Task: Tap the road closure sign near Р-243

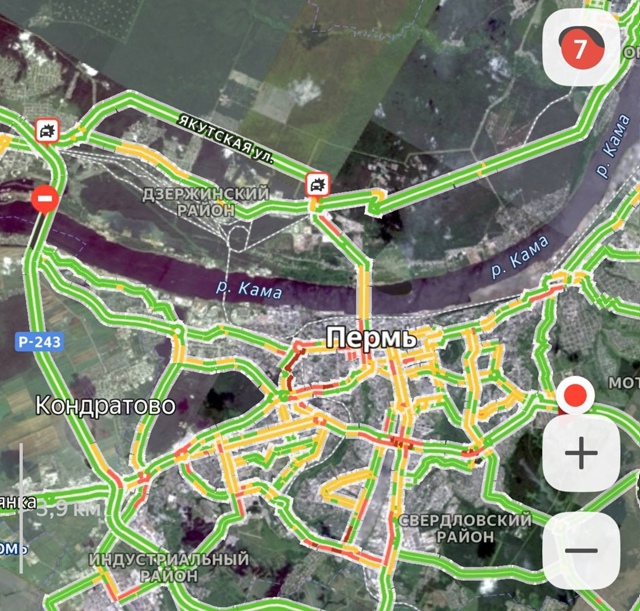Action: click(x=45, y=197)
